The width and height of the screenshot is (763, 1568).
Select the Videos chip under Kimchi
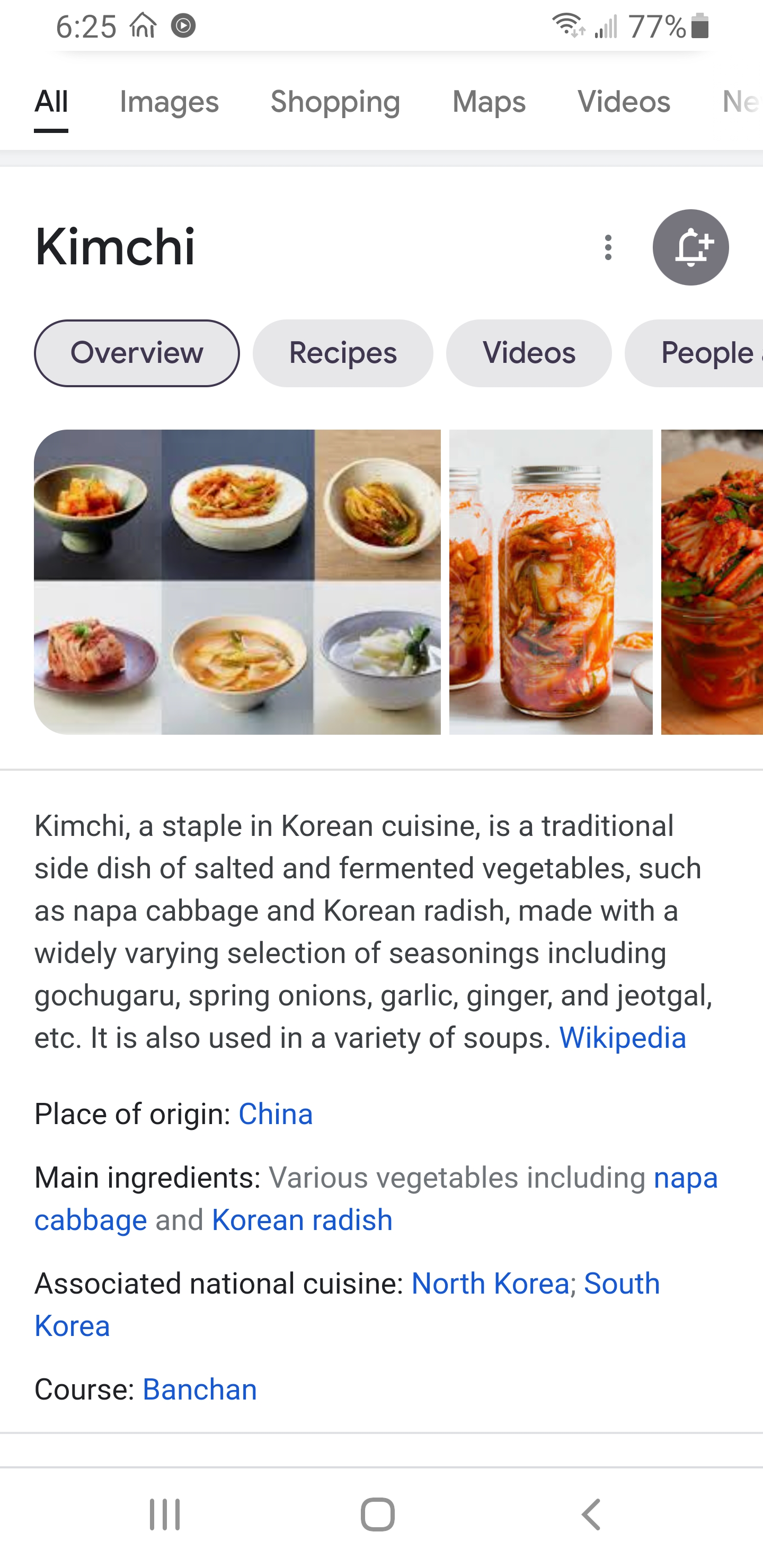click(529, 353)
